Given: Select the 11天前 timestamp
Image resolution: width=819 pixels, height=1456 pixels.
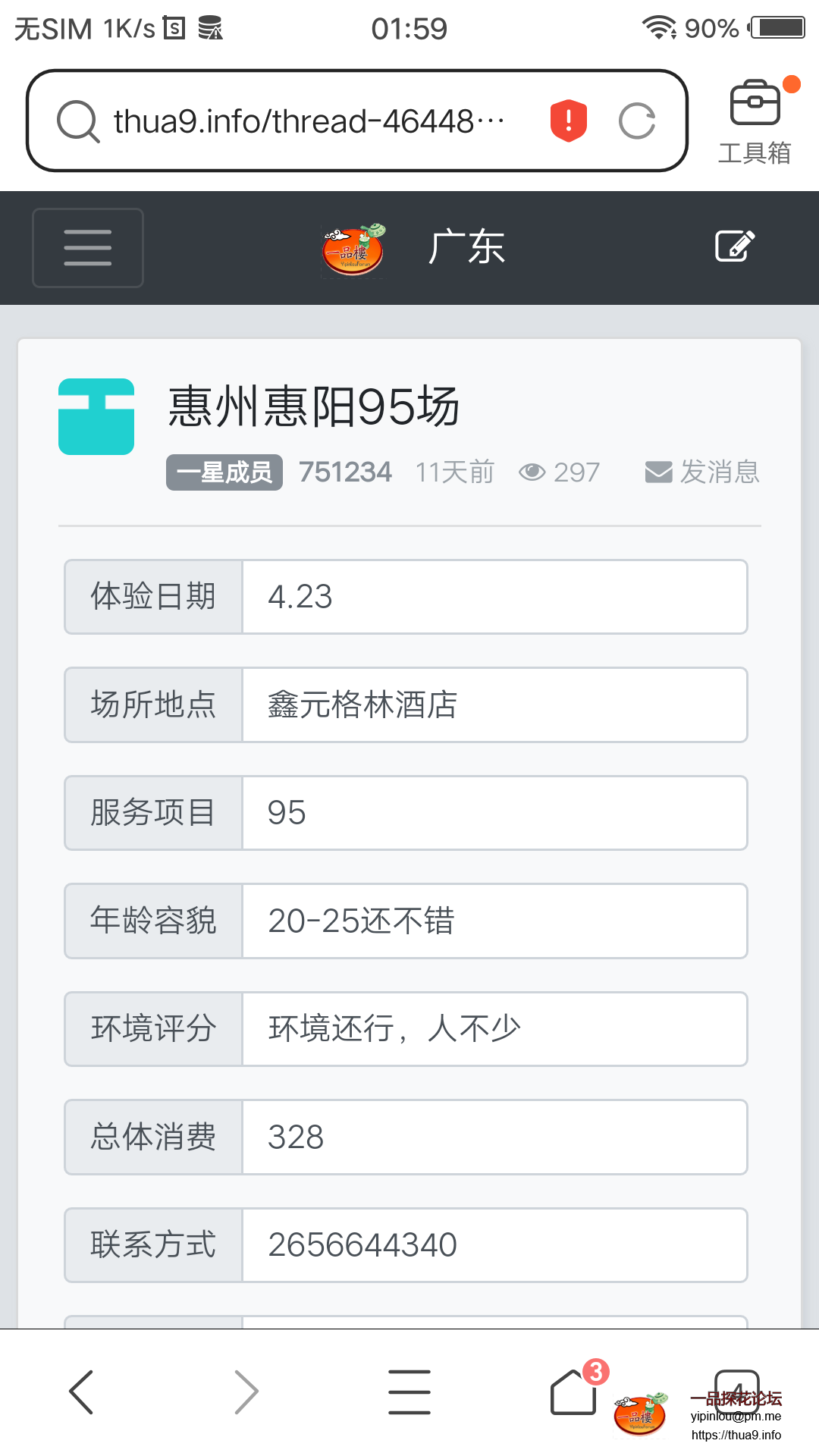Looking at the screenshot, I should click(x=453, y=472).
